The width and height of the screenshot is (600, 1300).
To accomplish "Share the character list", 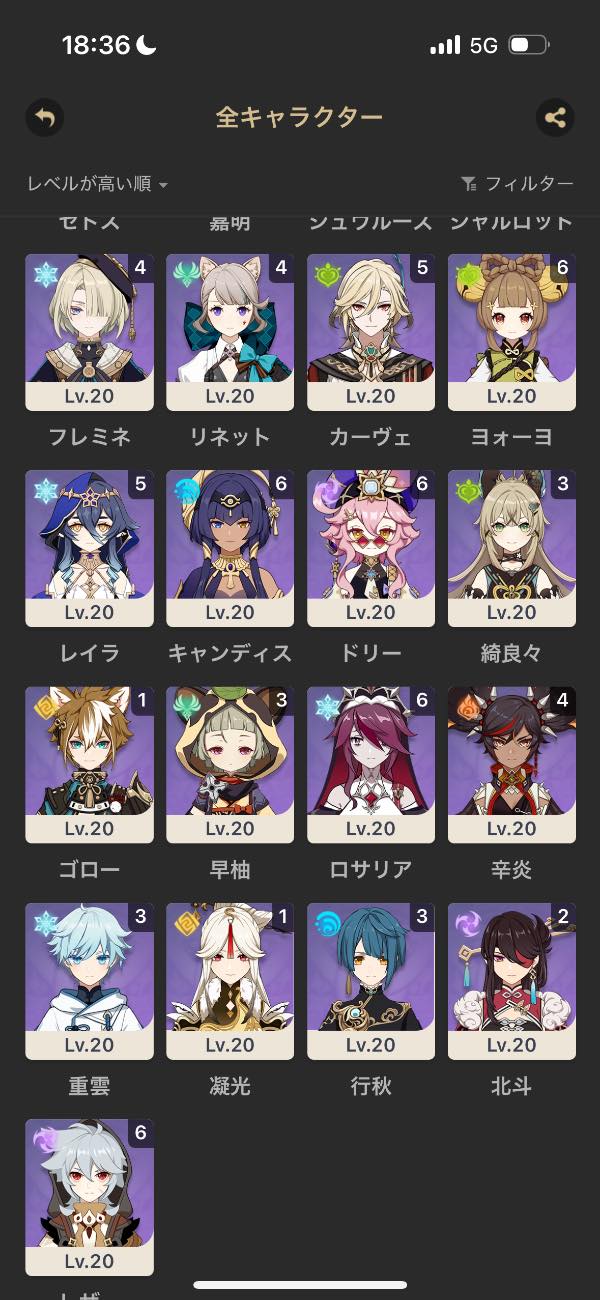I will 555,118.
